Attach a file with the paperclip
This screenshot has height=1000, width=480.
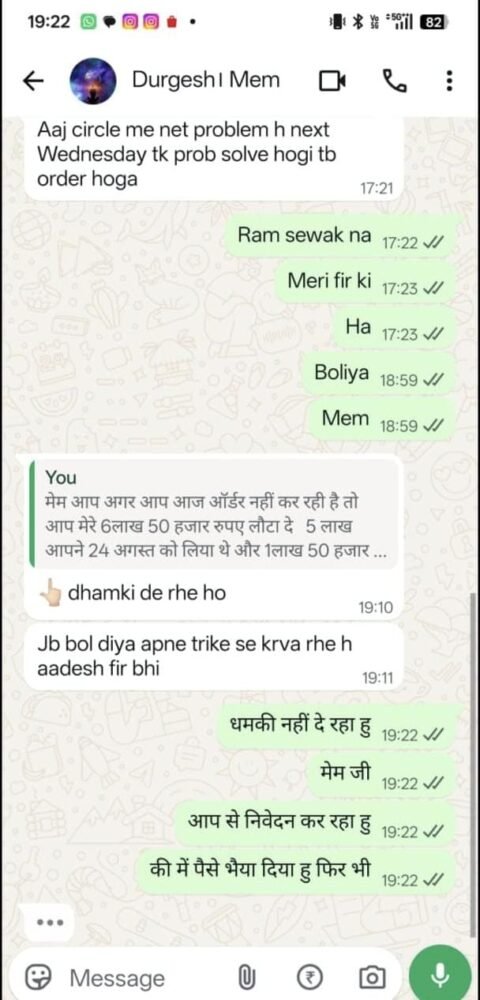coord(246,976)
